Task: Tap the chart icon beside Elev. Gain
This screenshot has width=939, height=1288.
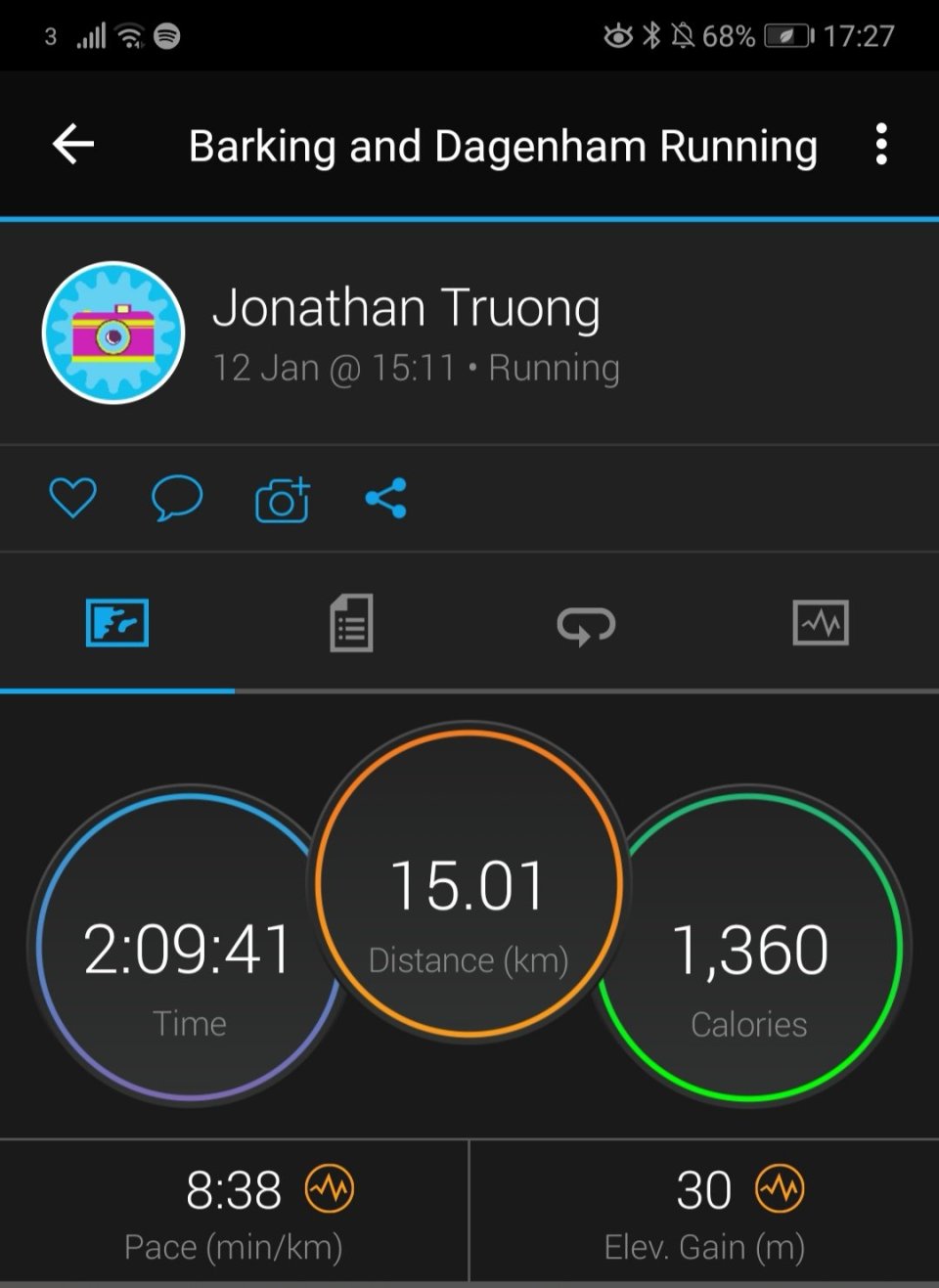Action: [x=780, y=1189]
